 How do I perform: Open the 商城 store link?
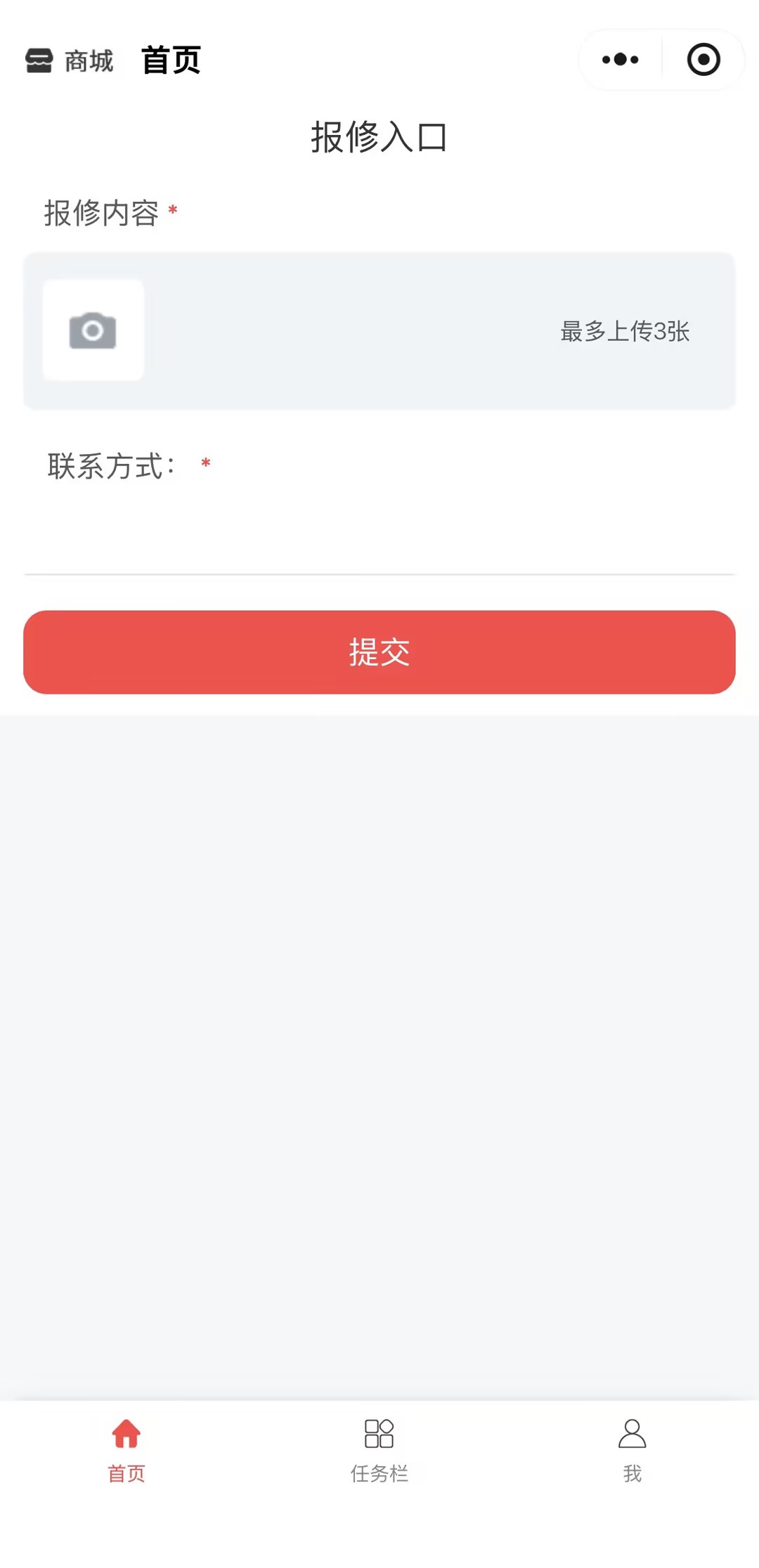coord(70,61)
